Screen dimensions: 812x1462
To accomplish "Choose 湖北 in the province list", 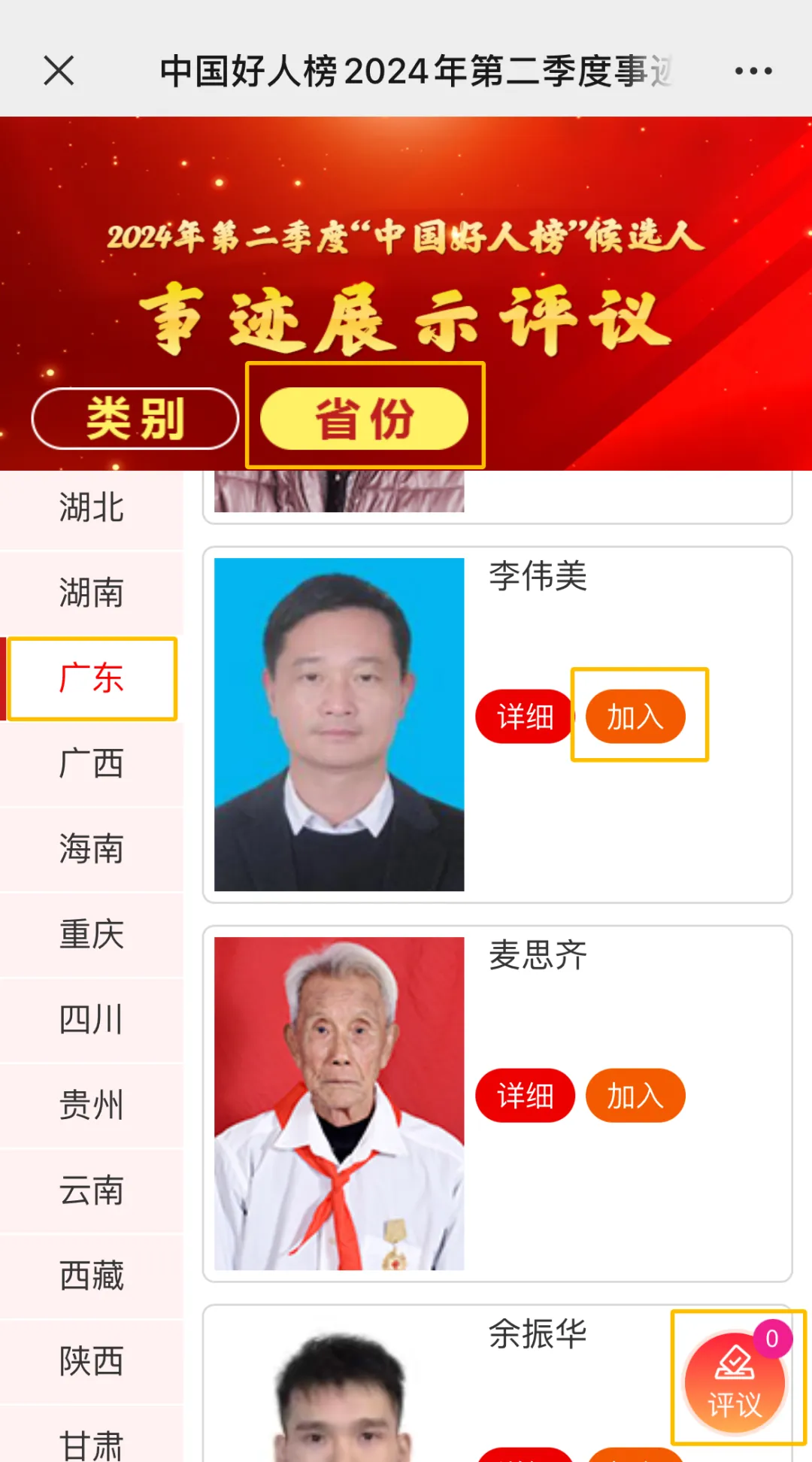I will [91, 508].
